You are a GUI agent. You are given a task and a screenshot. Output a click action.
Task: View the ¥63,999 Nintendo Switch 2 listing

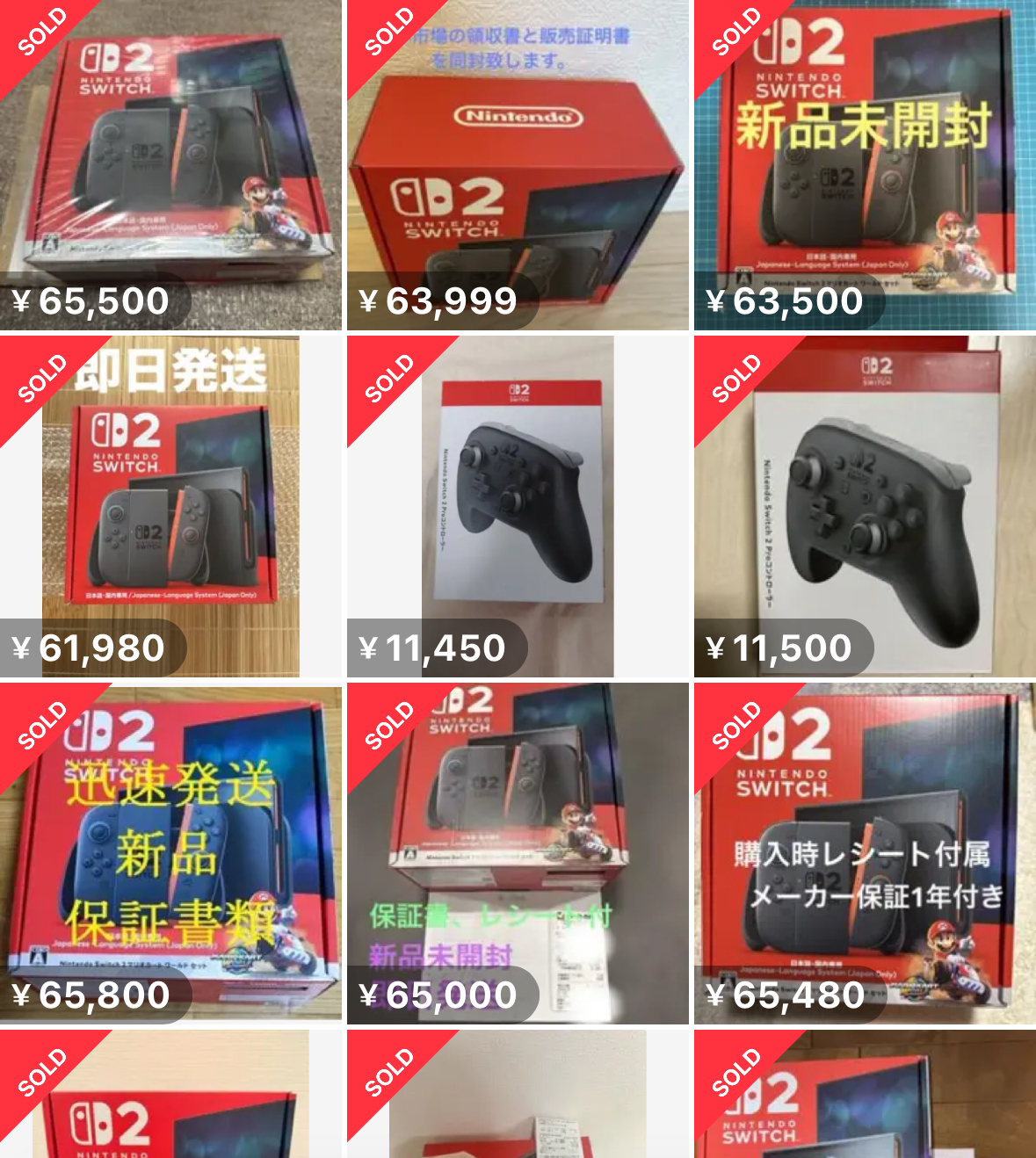[x=518, y=164]
